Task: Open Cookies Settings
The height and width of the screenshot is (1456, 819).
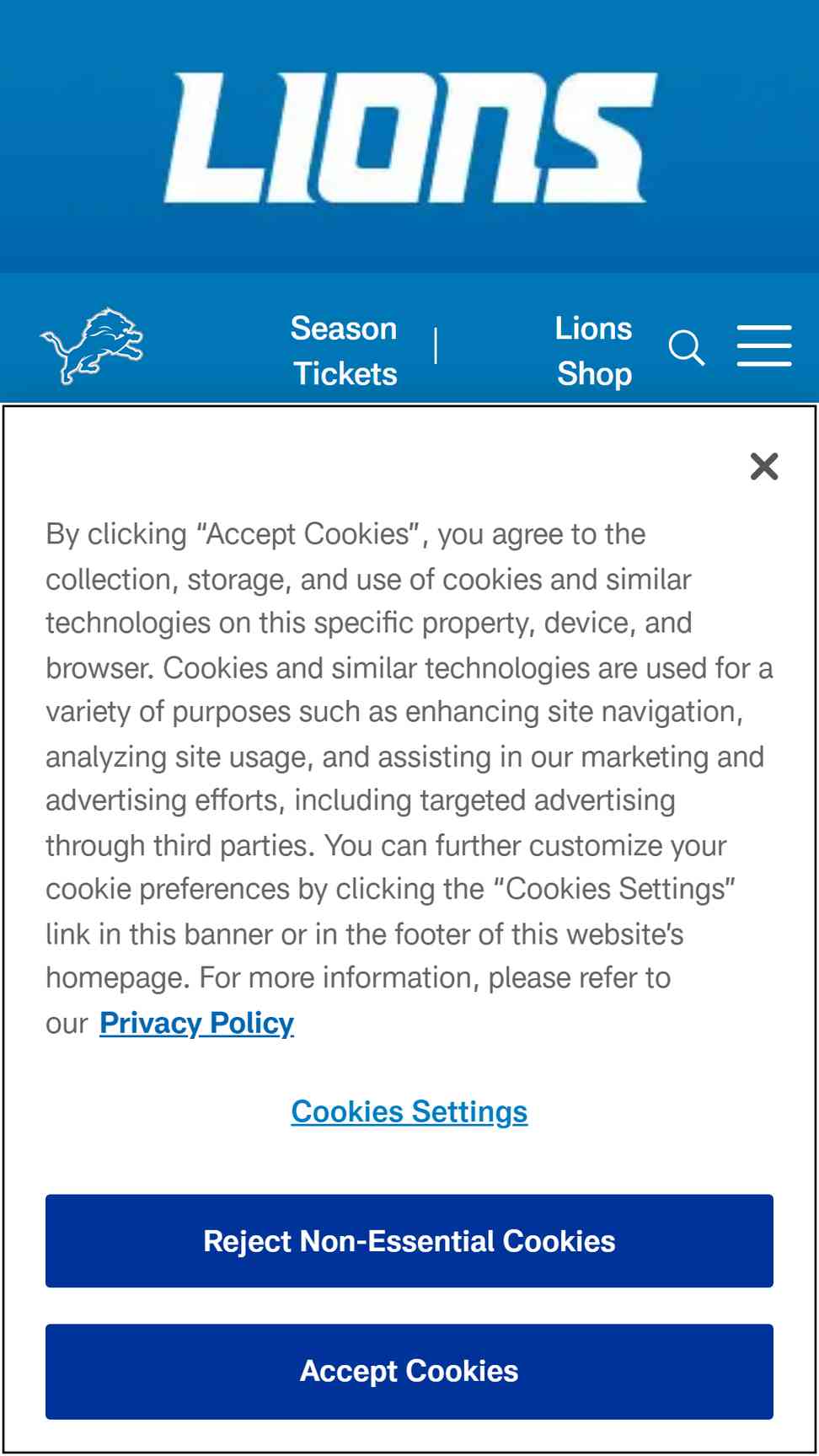Action: [x=409, y=1111]
